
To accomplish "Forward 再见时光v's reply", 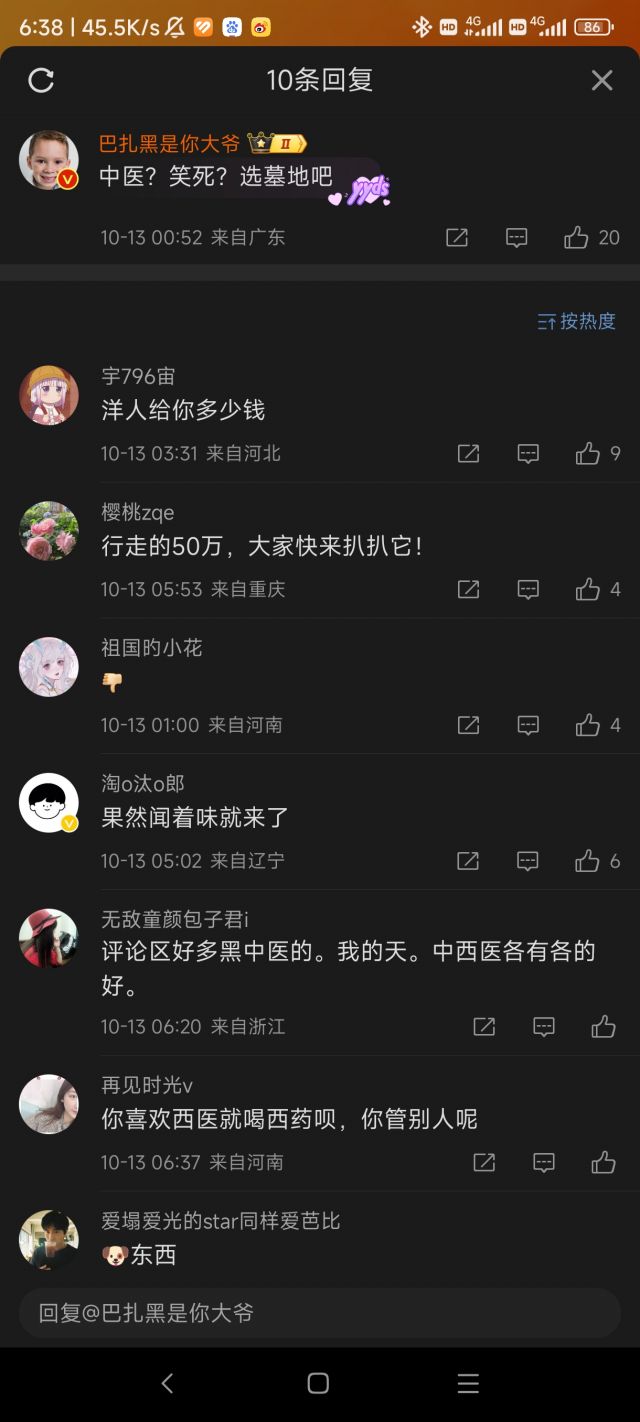I will coord(484,1162).
